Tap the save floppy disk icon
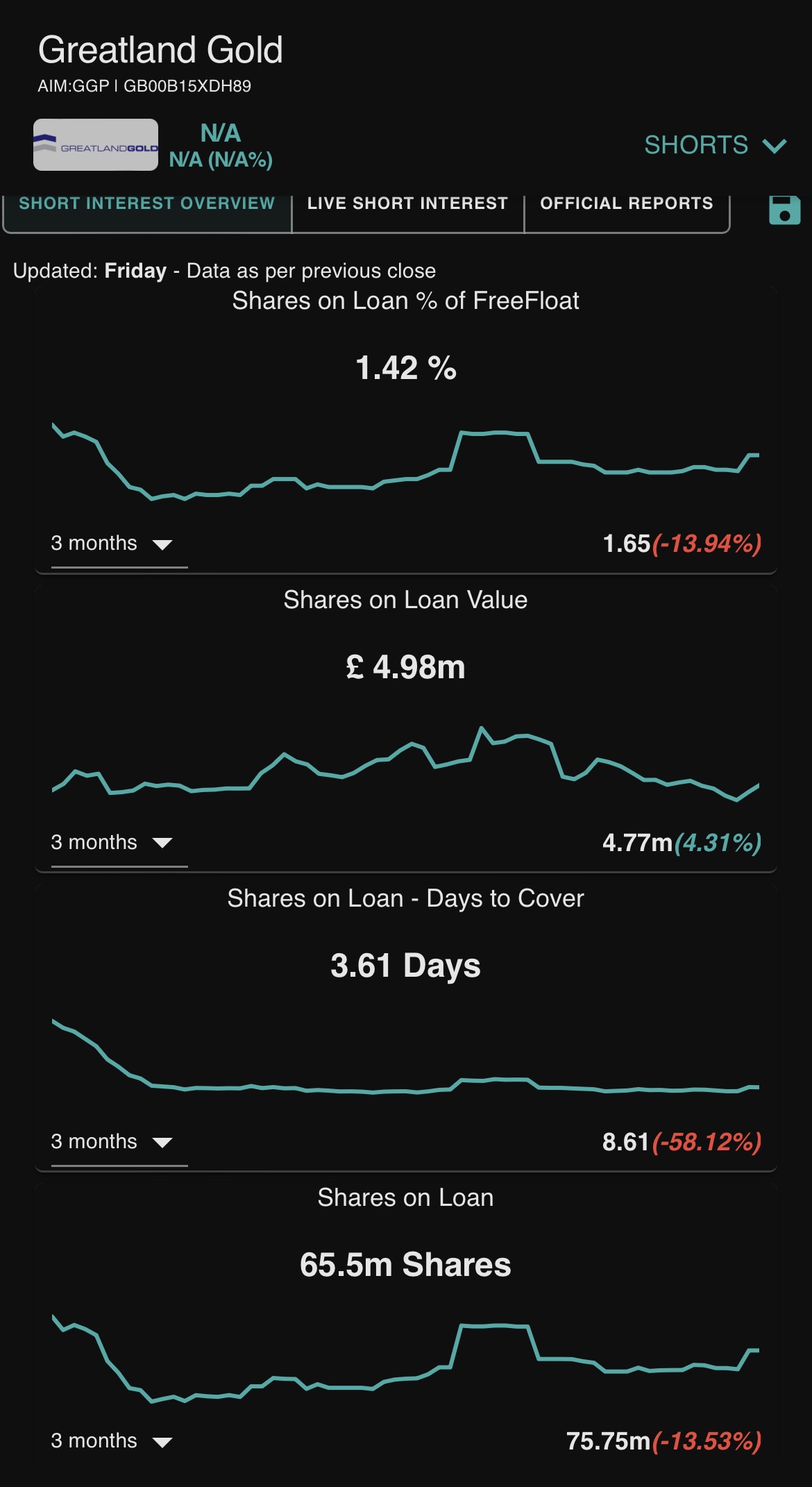The height and width of the screenshot is (1487, 812). 784,210
